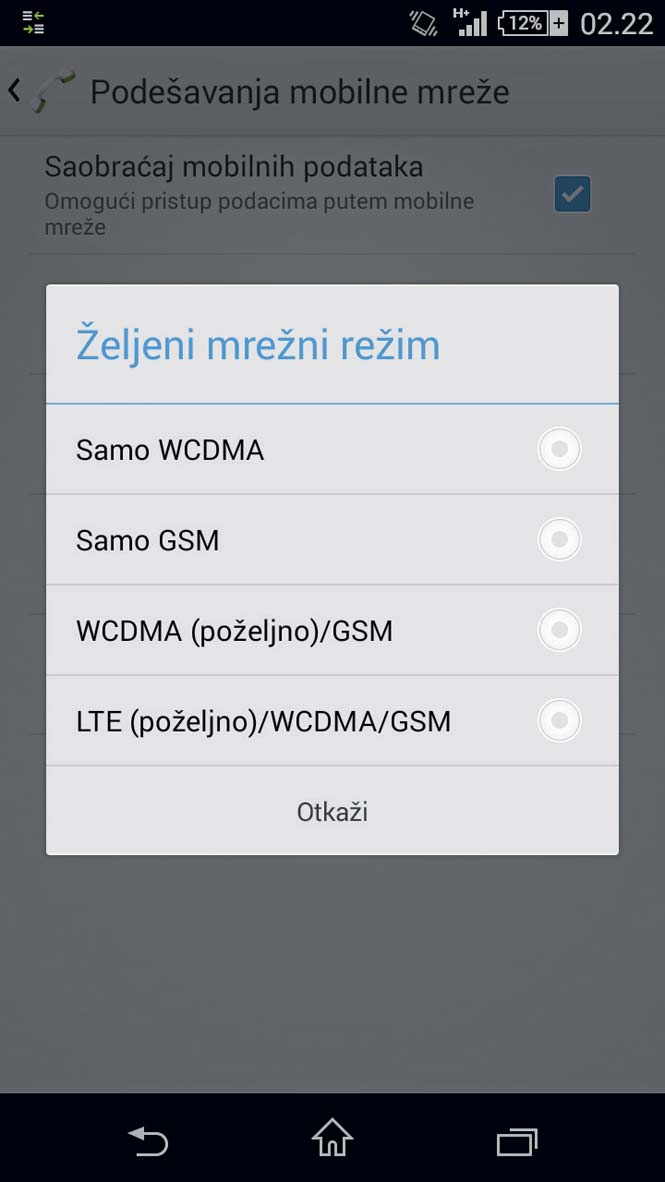
Task: Select LTE (poželjno)/WCDMA/GSM mode
Action: point(332,721)
